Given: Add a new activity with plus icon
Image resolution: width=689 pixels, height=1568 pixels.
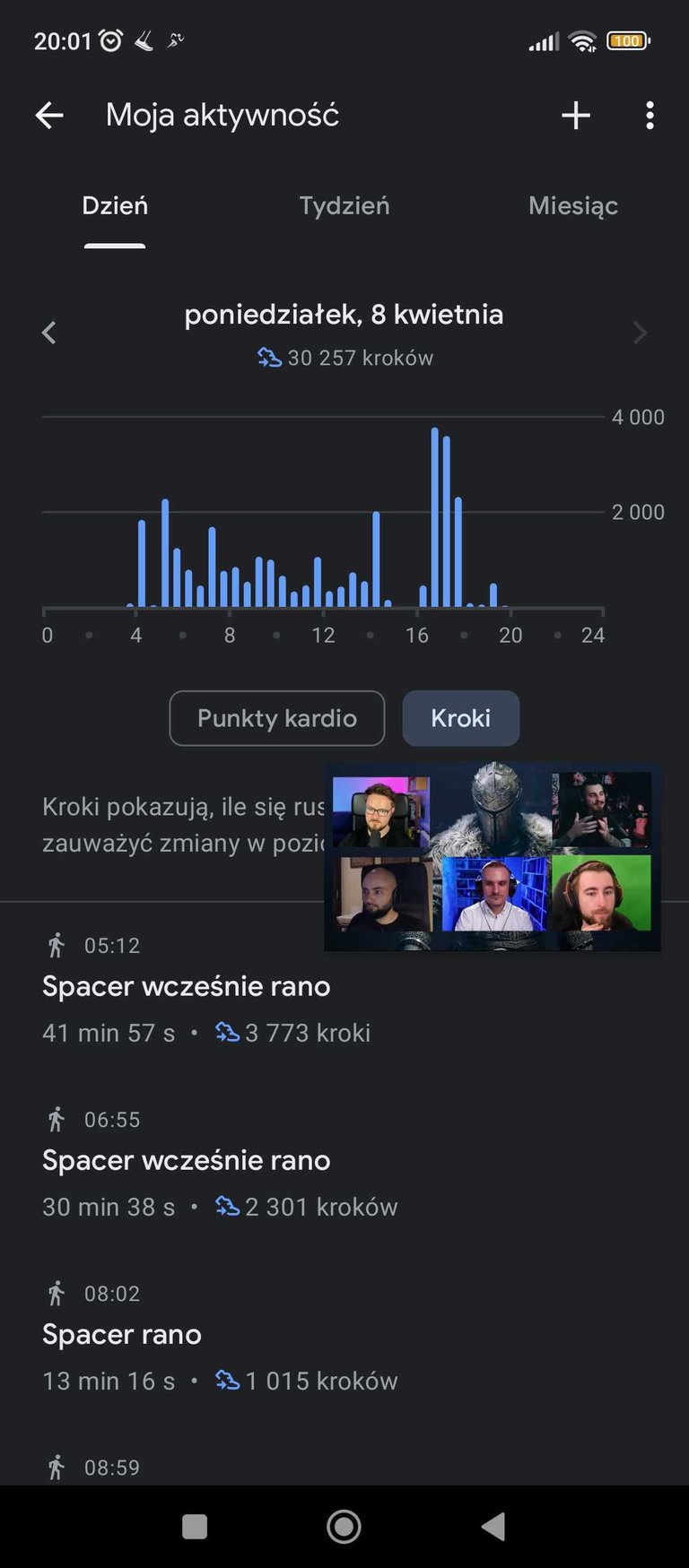Looking at the screenshot, I should 575,115.
